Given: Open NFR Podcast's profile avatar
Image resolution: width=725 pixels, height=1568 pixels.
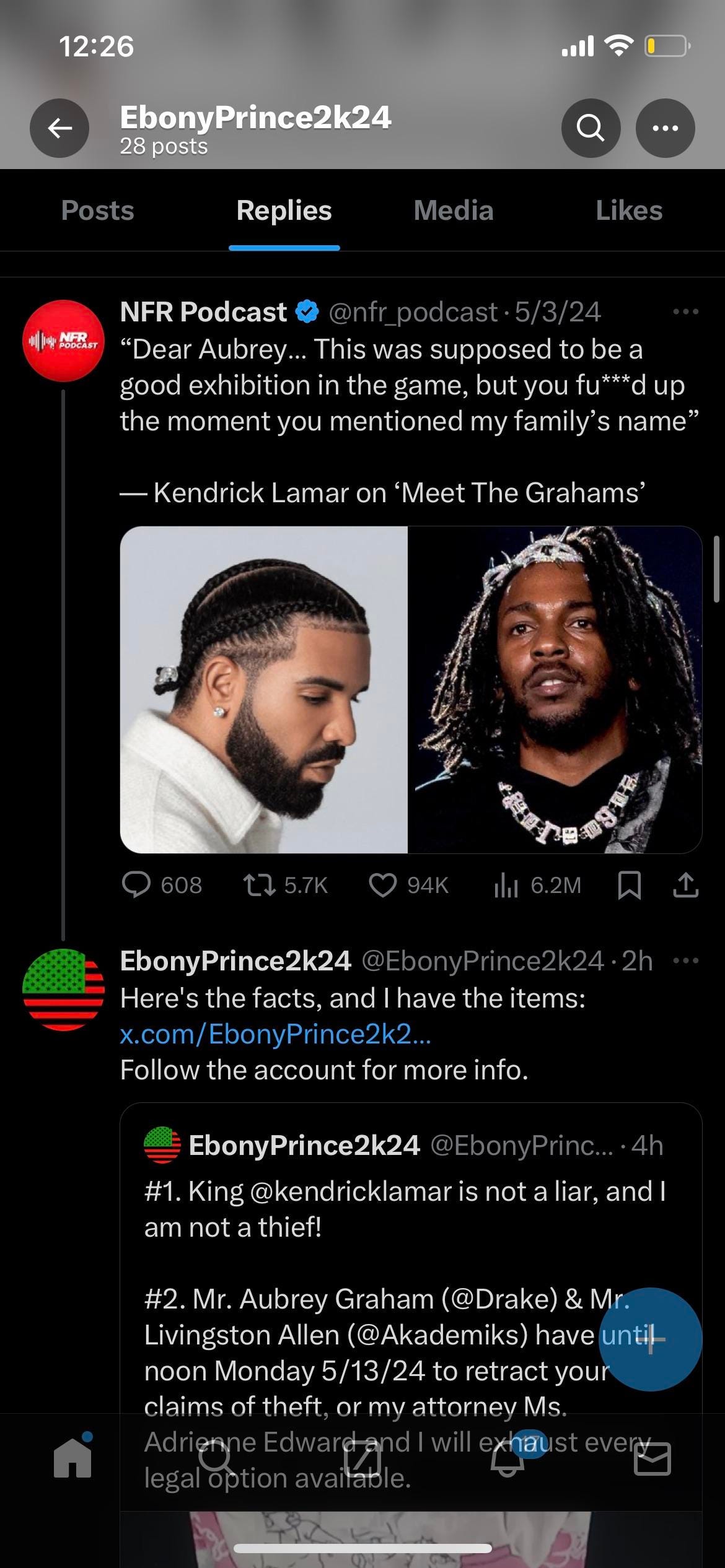Looking at the screenshot, I should click(63, 341).
